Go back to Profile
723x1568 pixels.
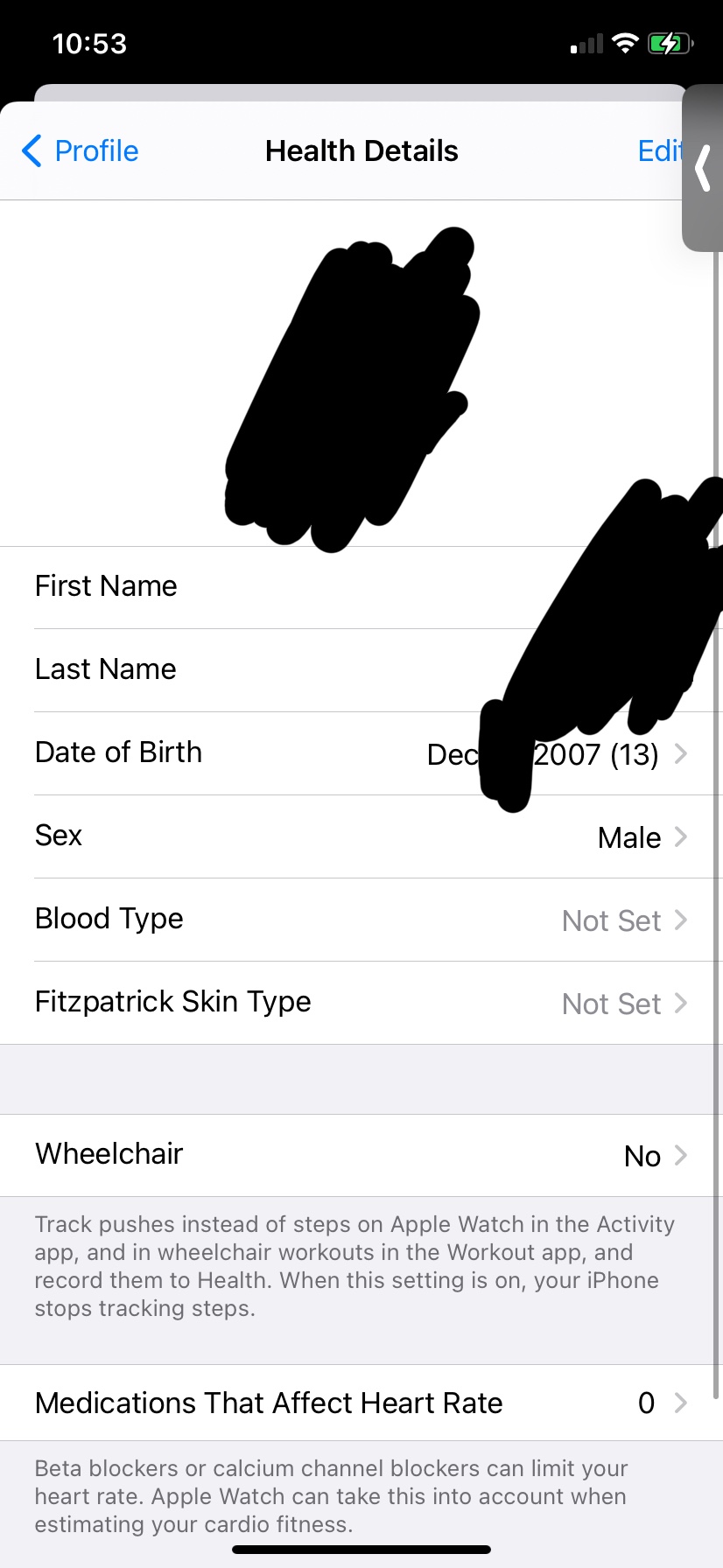(81, 151)
